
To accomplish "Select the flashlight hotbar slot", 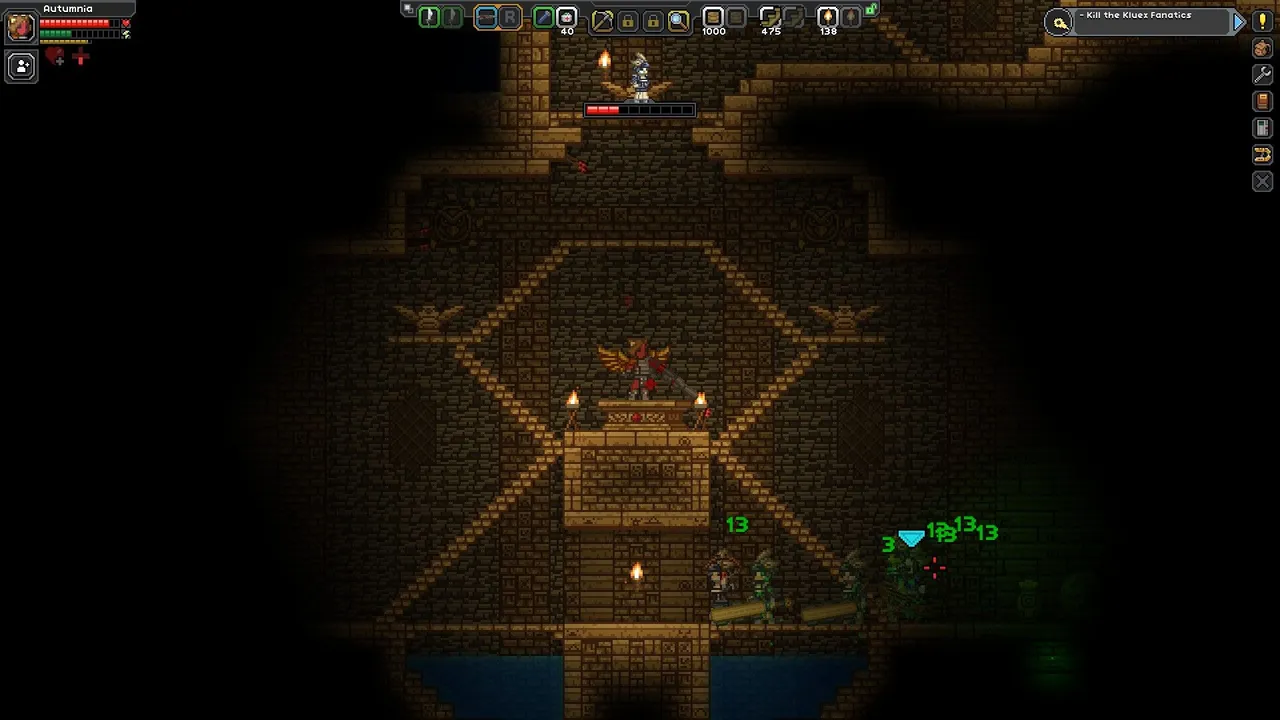I will [x=543, y=17].
